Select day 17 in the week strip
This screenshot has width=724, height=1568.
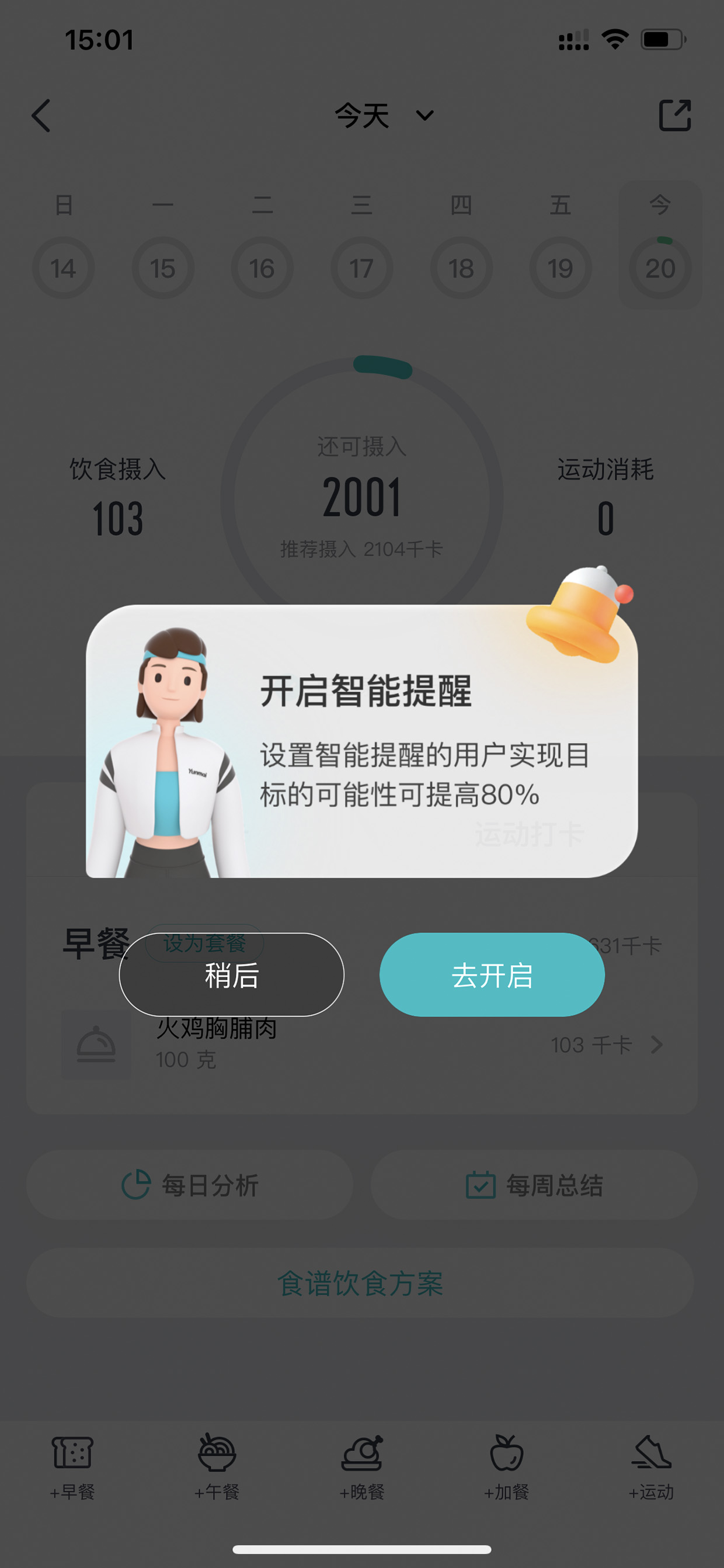(361, 268)
